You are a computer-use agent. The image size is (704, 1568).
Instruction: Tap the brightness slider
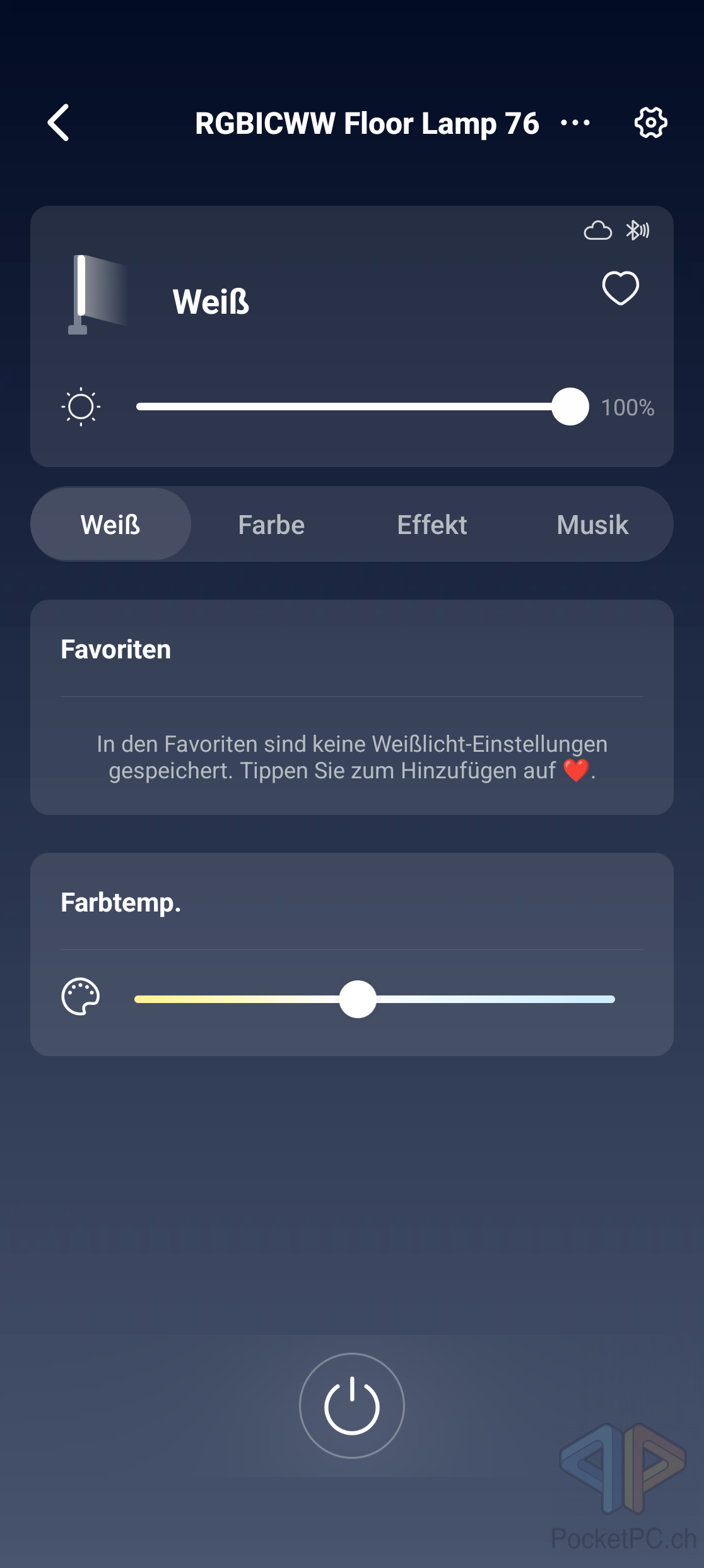[x=353, y=407]
